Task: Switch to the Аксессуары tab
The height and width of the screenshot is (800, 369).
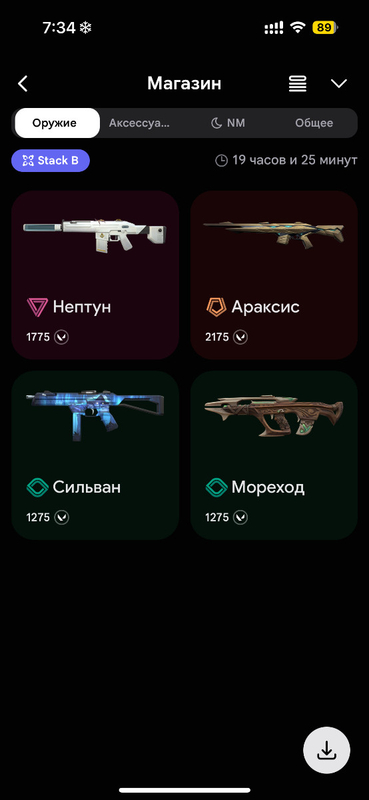Action: 139,123
